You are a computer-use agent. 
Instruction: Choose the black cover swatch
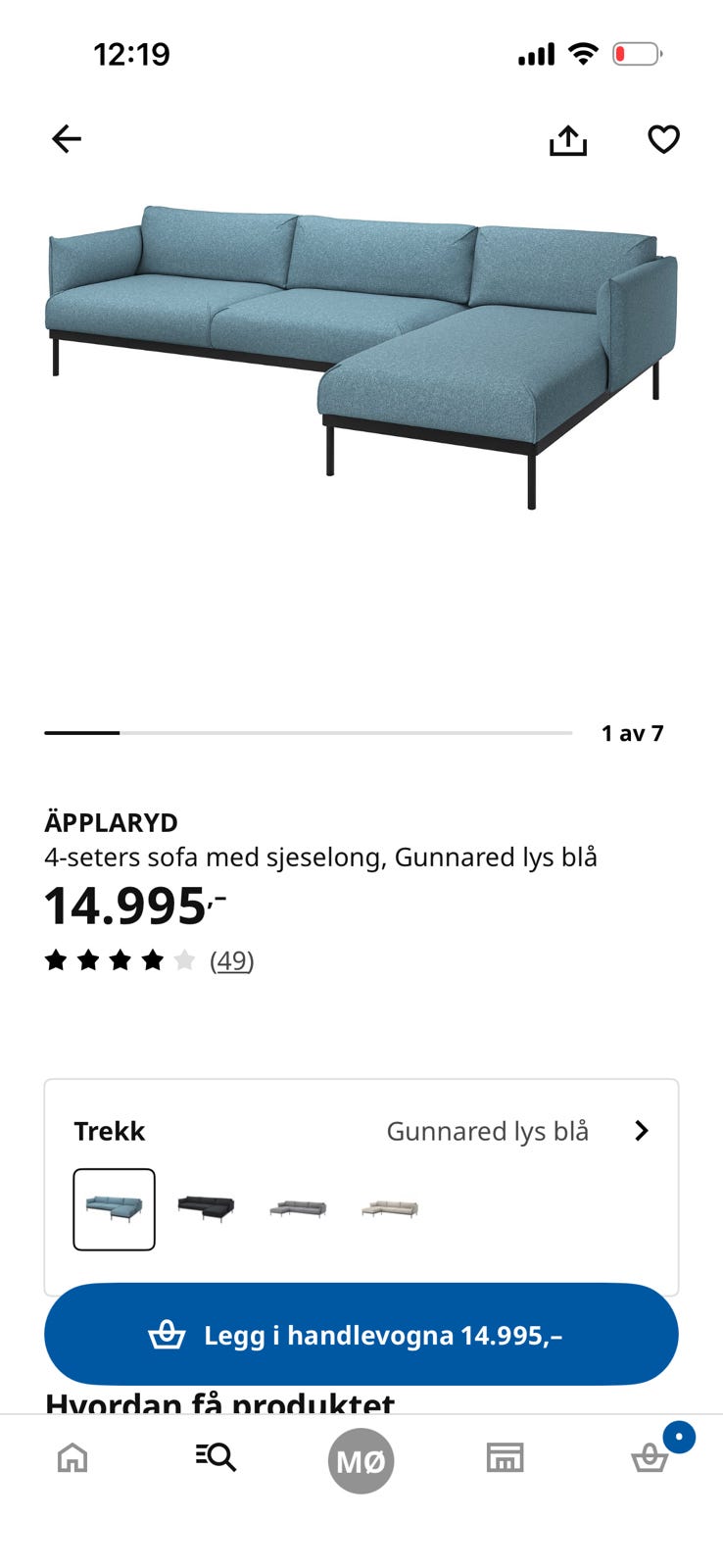206,1207
